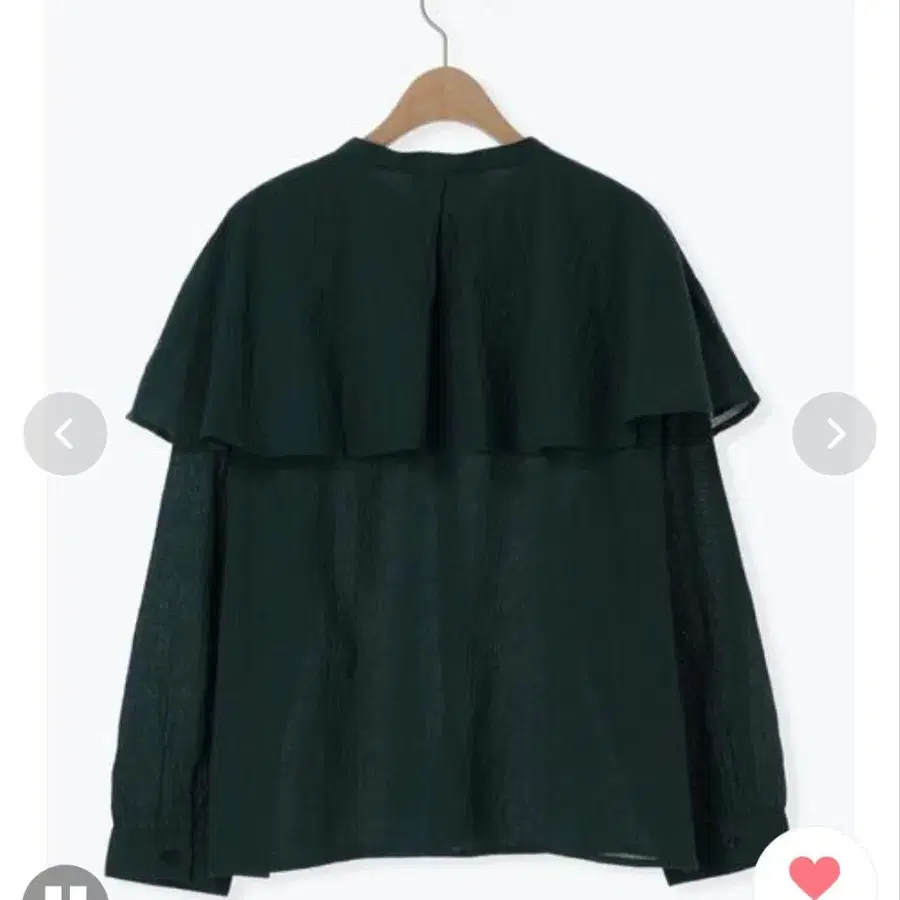The image size is (900, 900).
Task: Go to the previous product image
Action: [x=65, y=434]
